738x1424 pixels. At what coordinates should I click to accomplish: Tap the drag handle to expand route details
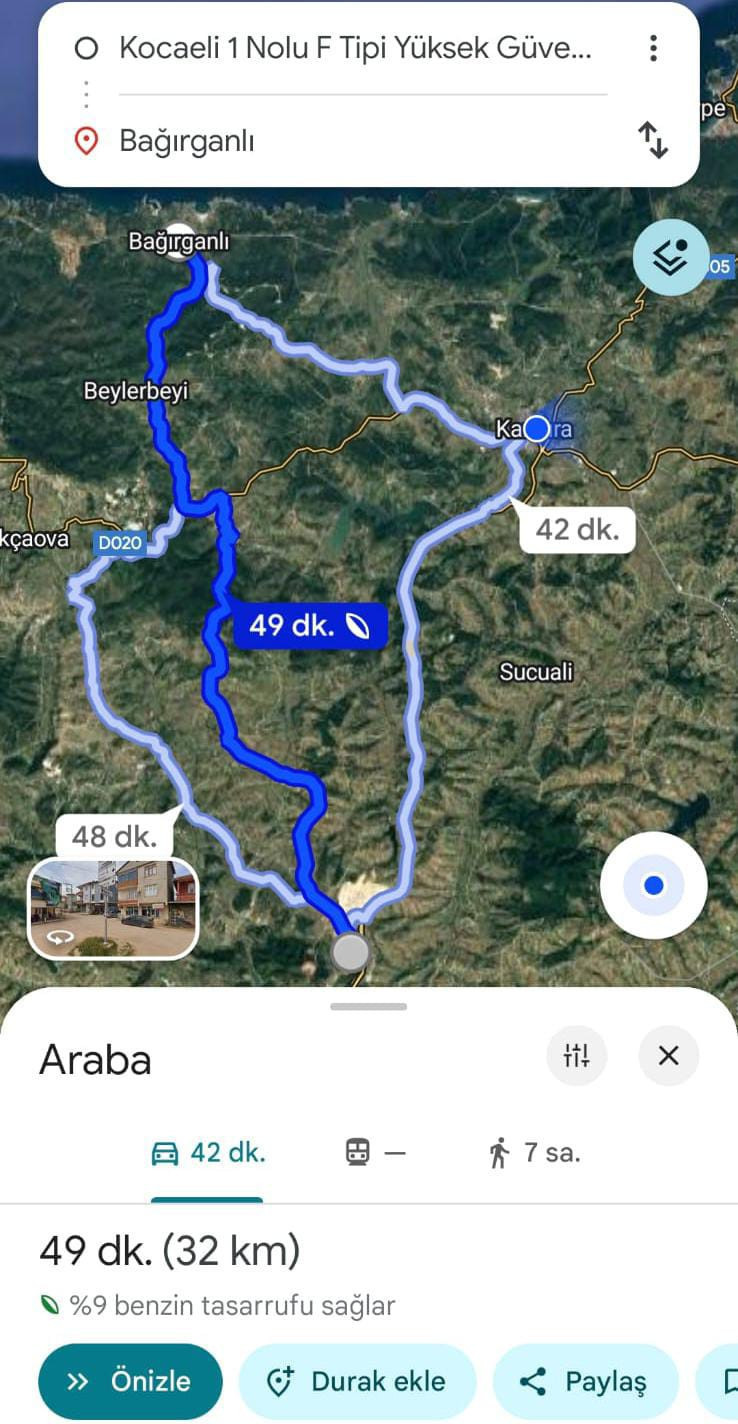(x=369, y=1008)
